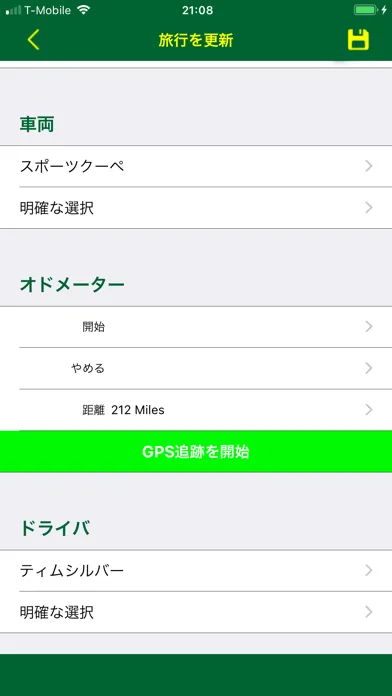Open the 距離 212 Miles row
This screenshot has width=392, height=696.
[x=196, y=410]
